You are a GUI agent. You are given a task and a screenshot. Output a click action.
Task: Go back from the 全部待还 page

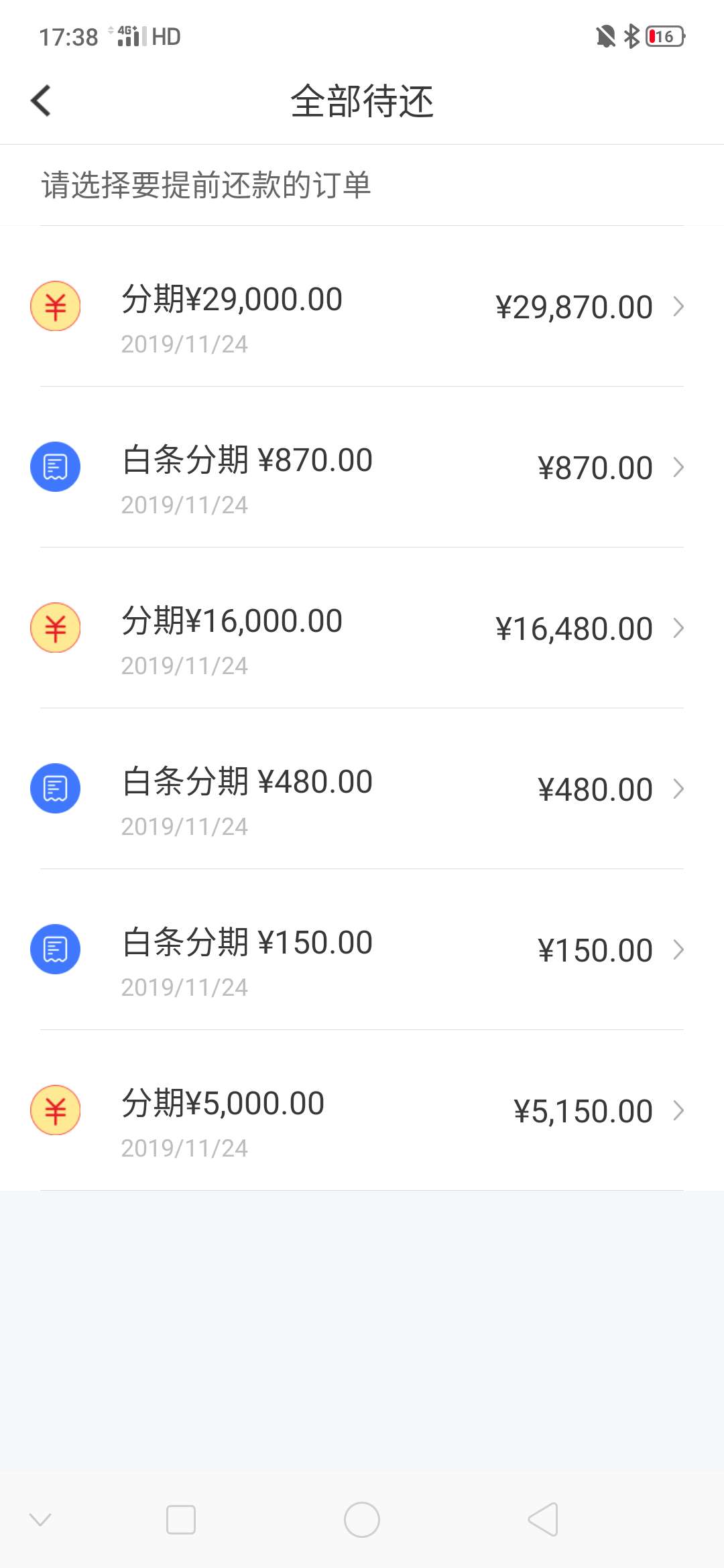[41, 101]
